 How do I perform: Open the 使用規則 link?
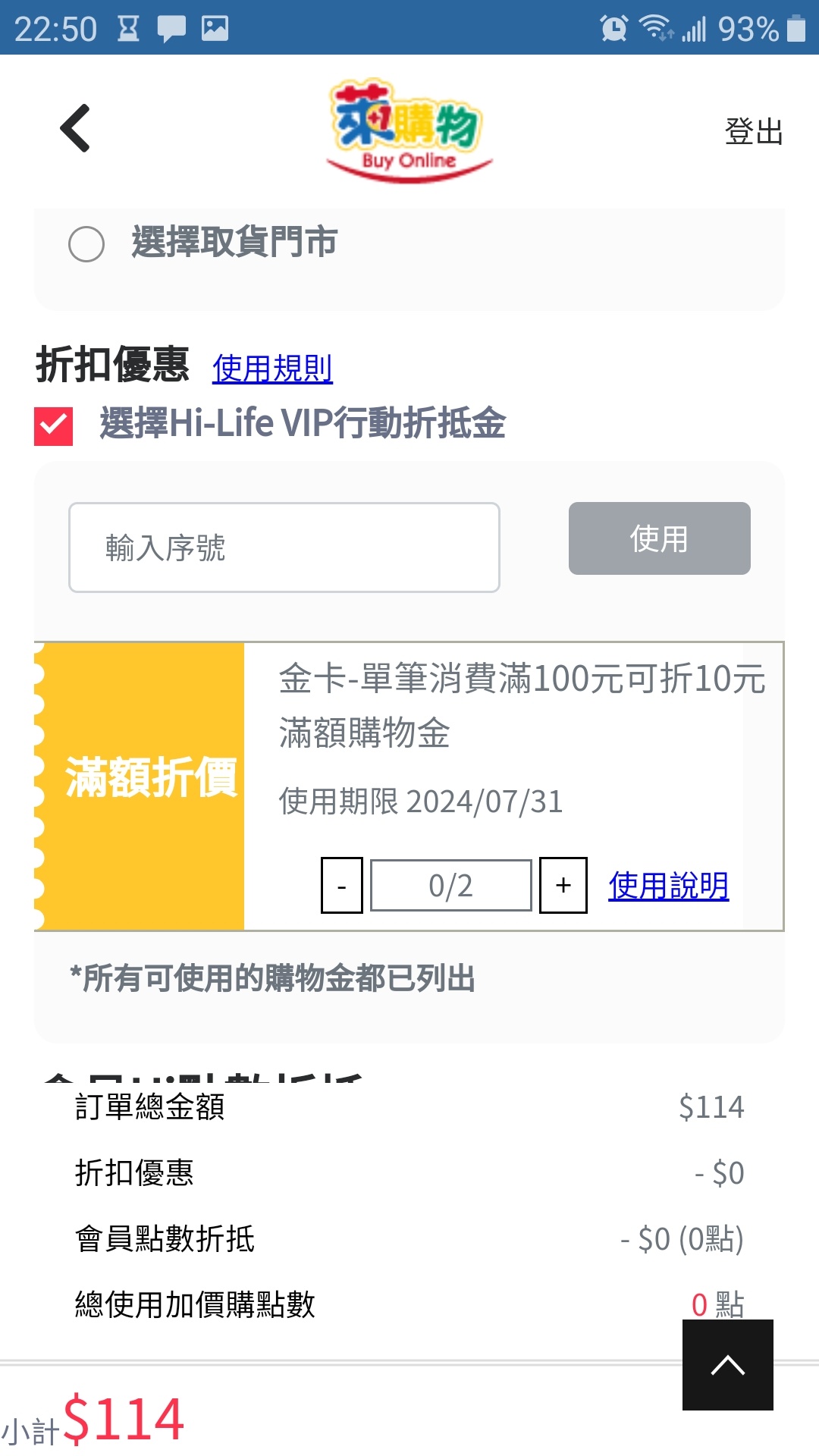point(272,369)
